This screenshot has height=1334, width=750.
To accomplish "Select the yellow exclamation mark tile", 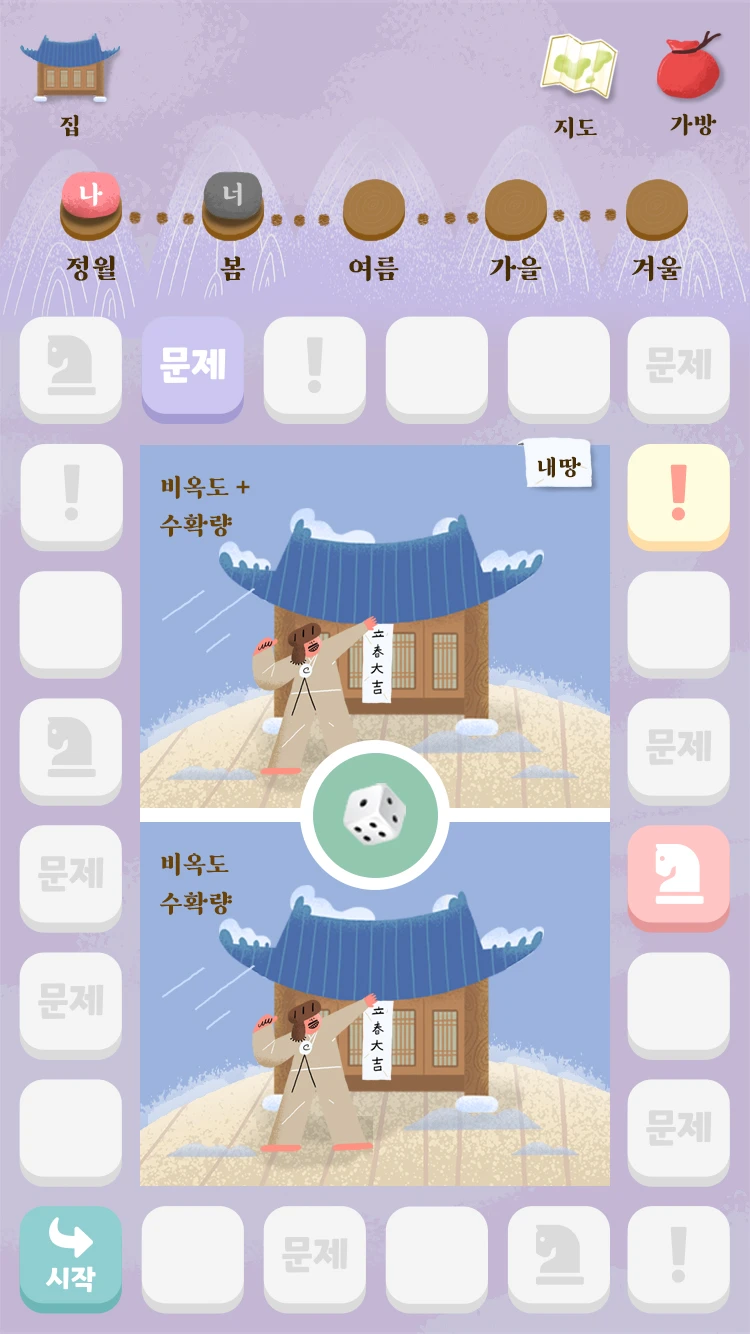I will point(678,494).
